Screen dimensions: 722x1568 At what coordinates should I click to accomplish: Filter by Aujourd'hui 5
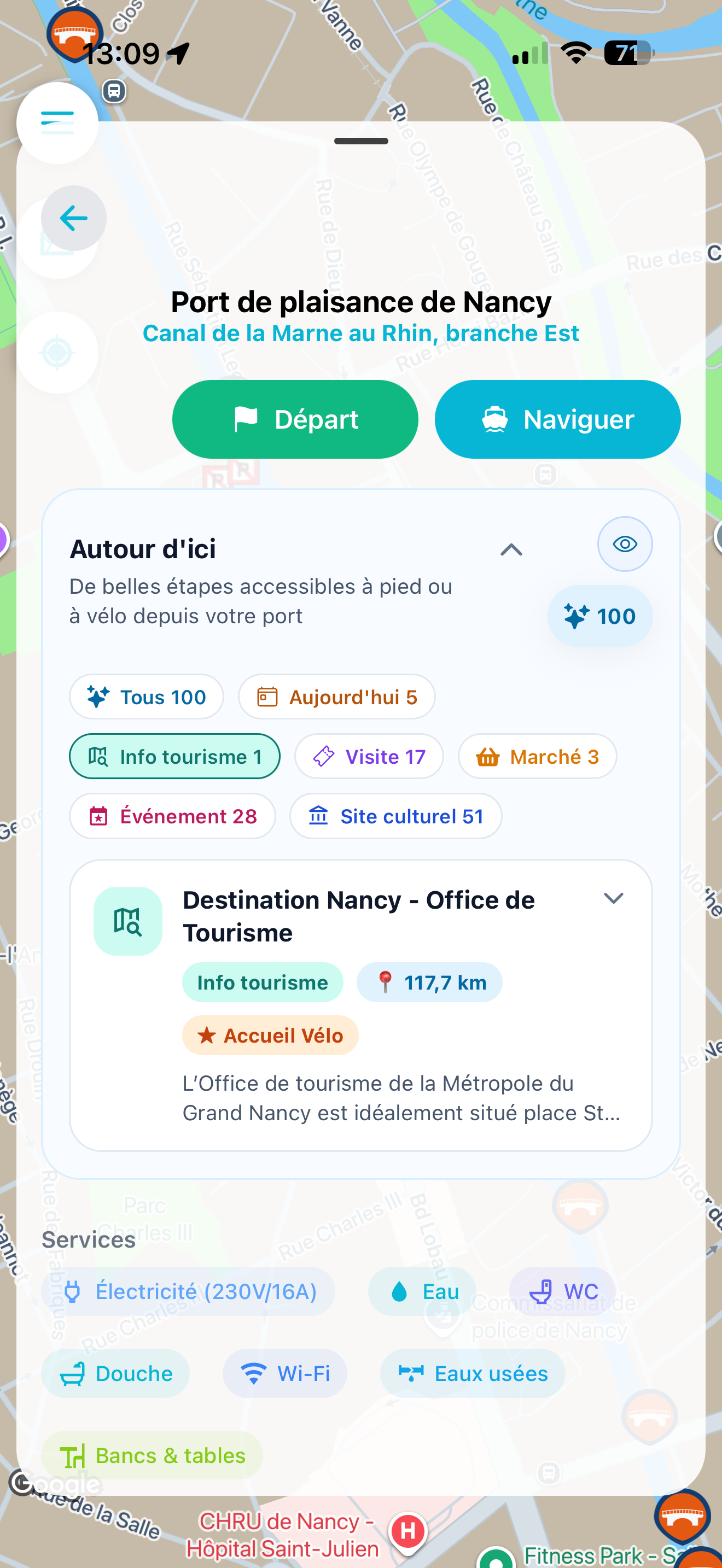click(x=336, y=697)
